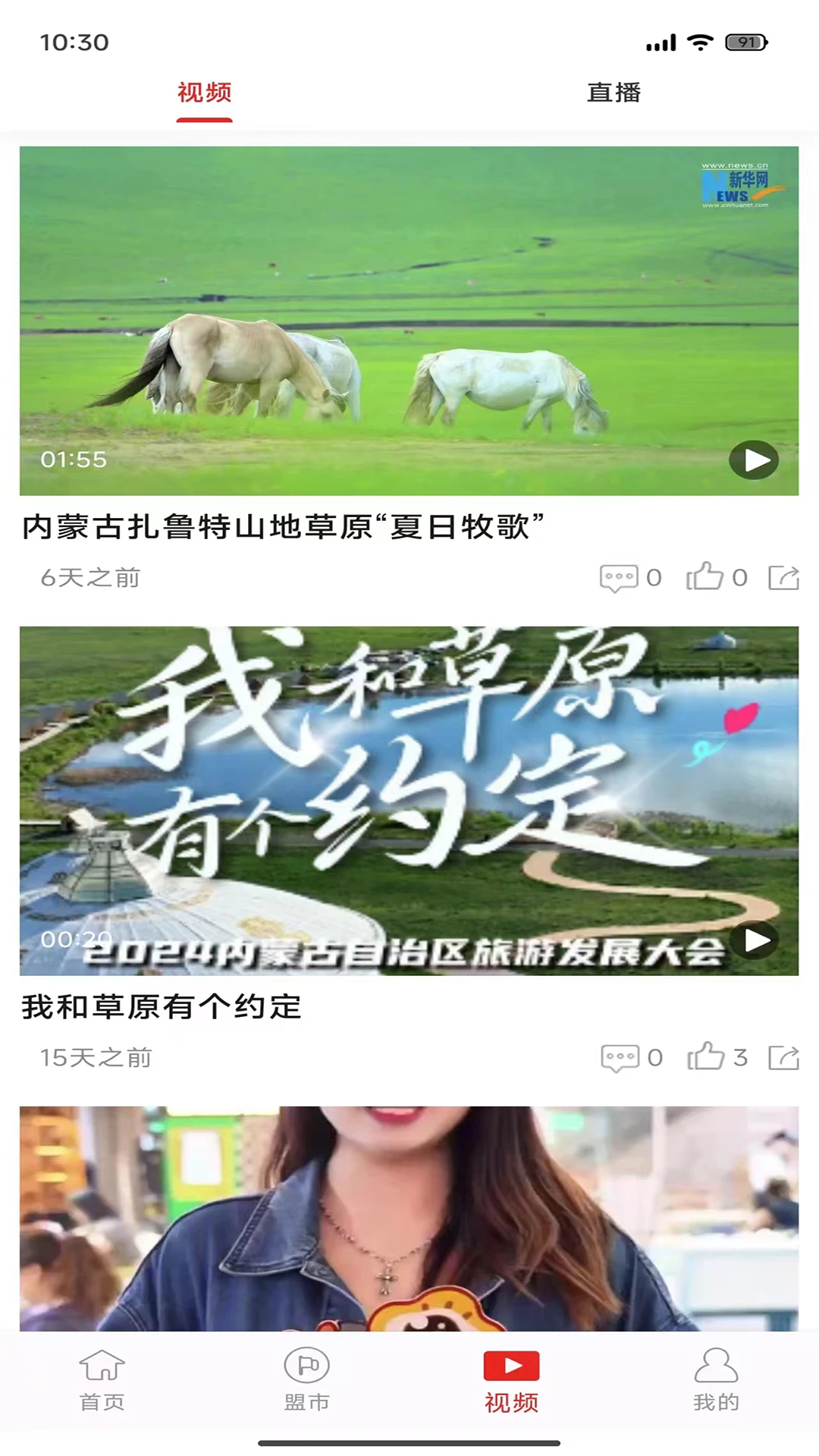Play the 我和草原有个约定 video
Screen dimensions: 819x1456
[x=753, y=942]
